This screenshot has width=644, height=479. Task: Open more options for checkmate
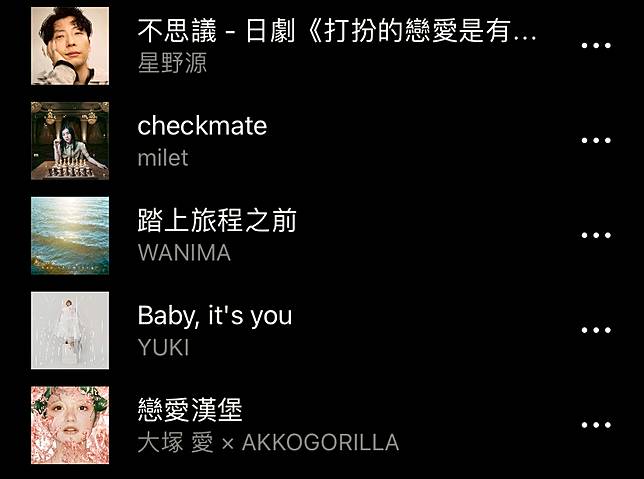coord(596,140)
